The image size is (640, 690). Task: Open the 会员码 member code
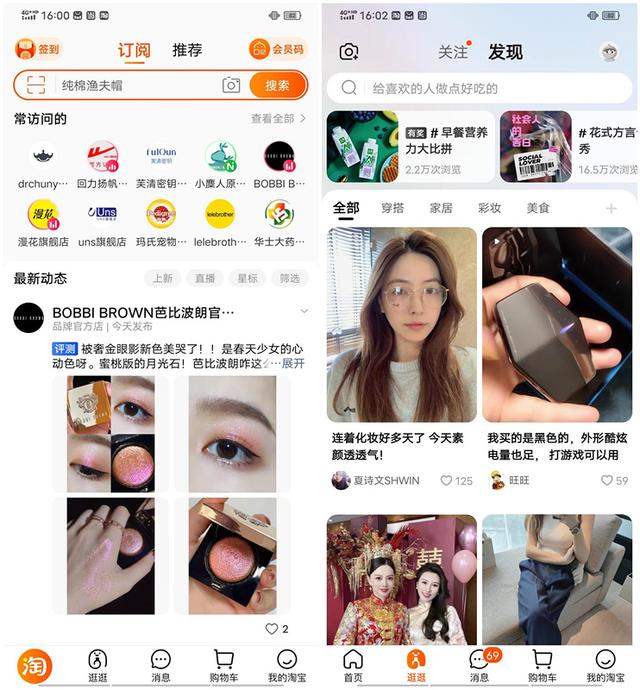[277, 49]
